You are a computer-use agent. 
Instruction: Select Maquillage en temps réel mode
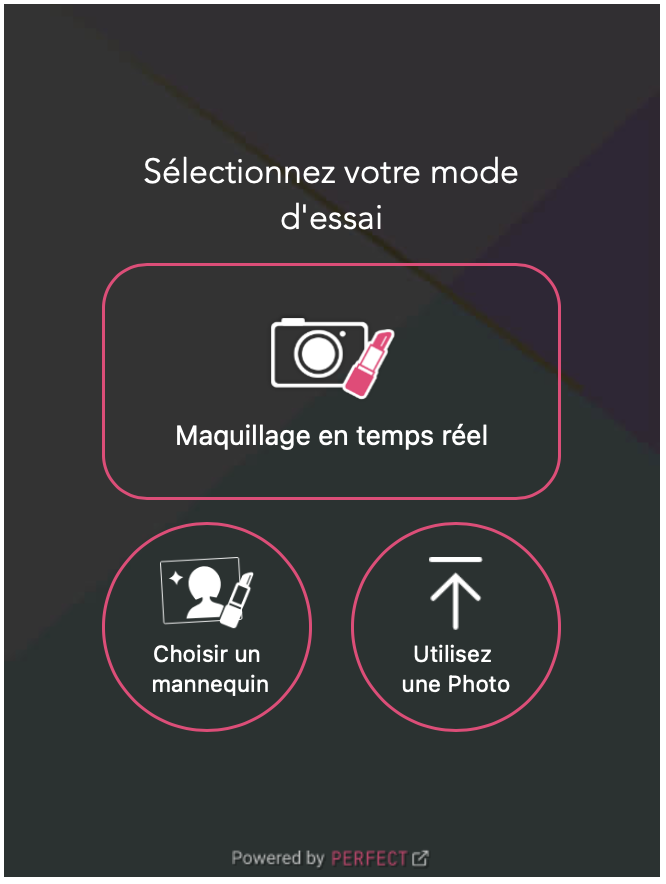point(331,381)
